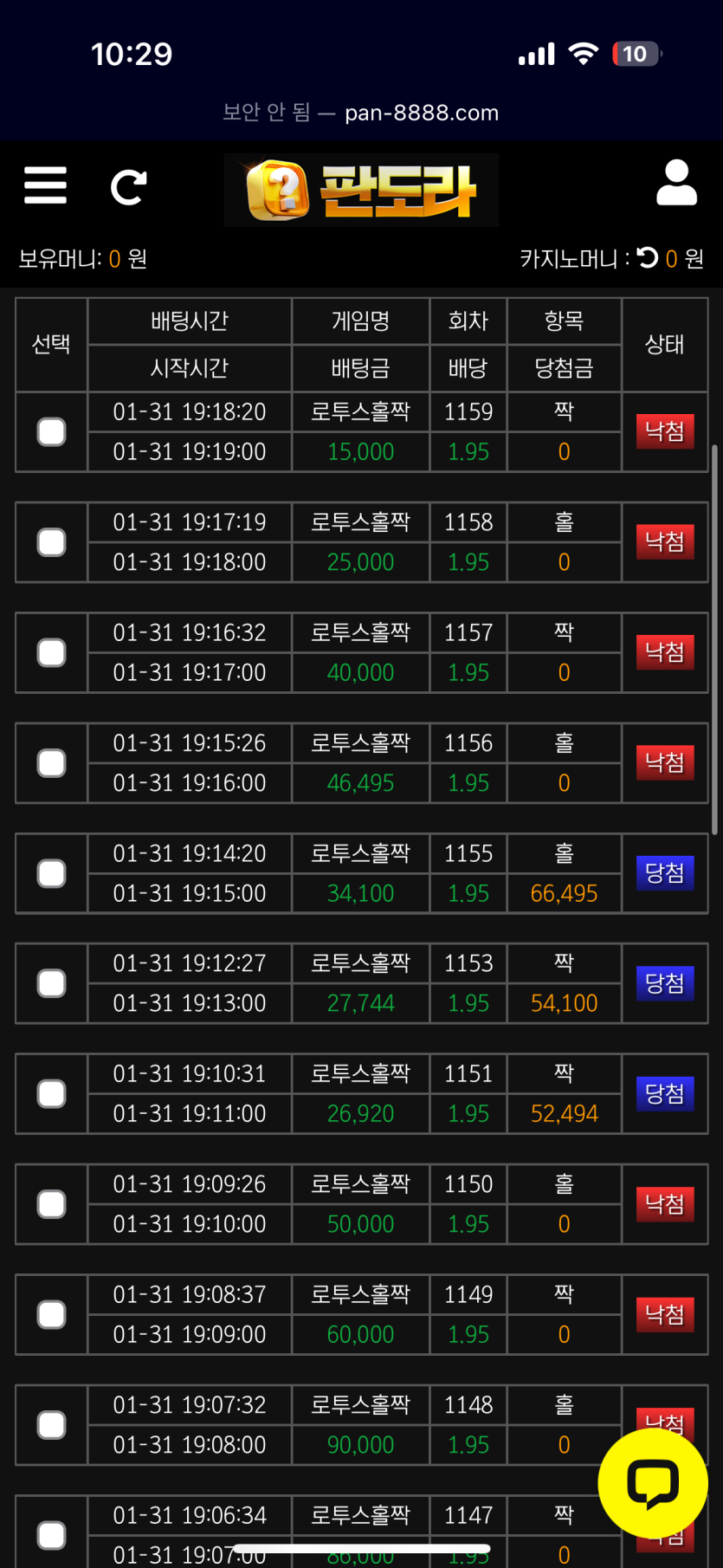
Task: Mark the checkbox for round 1155
Action: click(x=52, y=873)
